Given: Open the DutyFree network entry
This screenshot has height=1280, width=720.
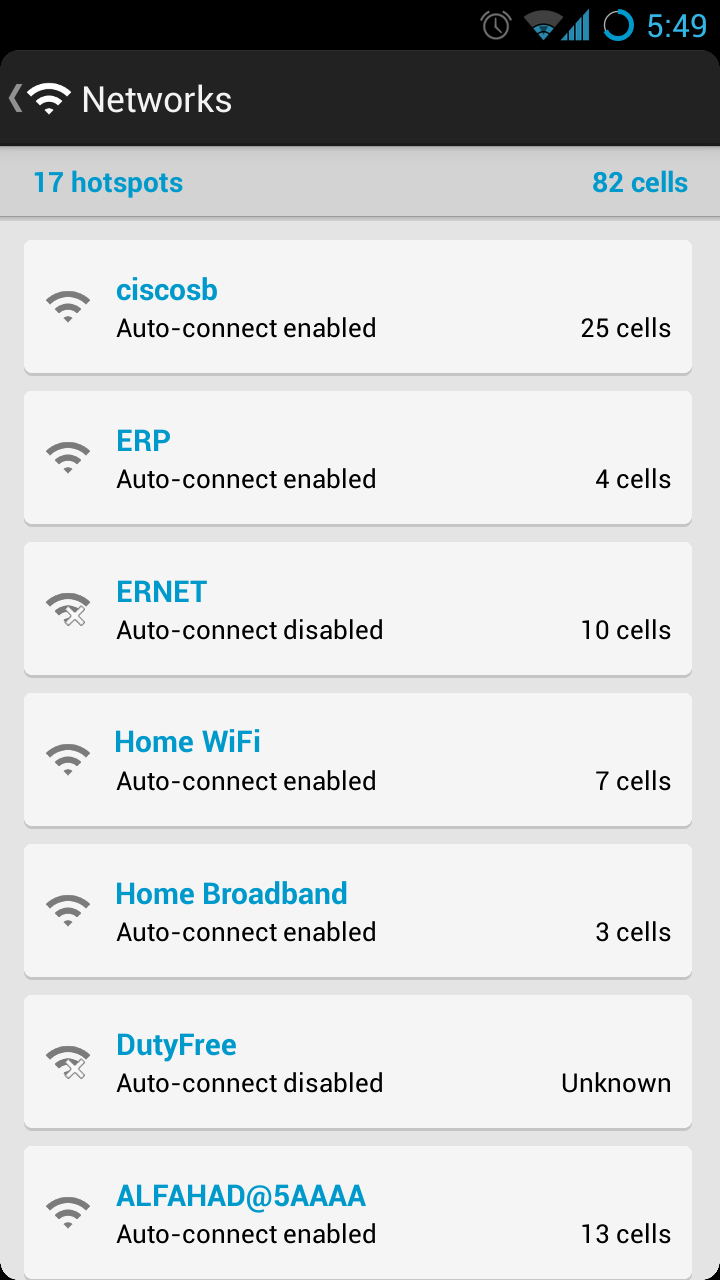Looking at the screenshot, I should coord(358,1062).
